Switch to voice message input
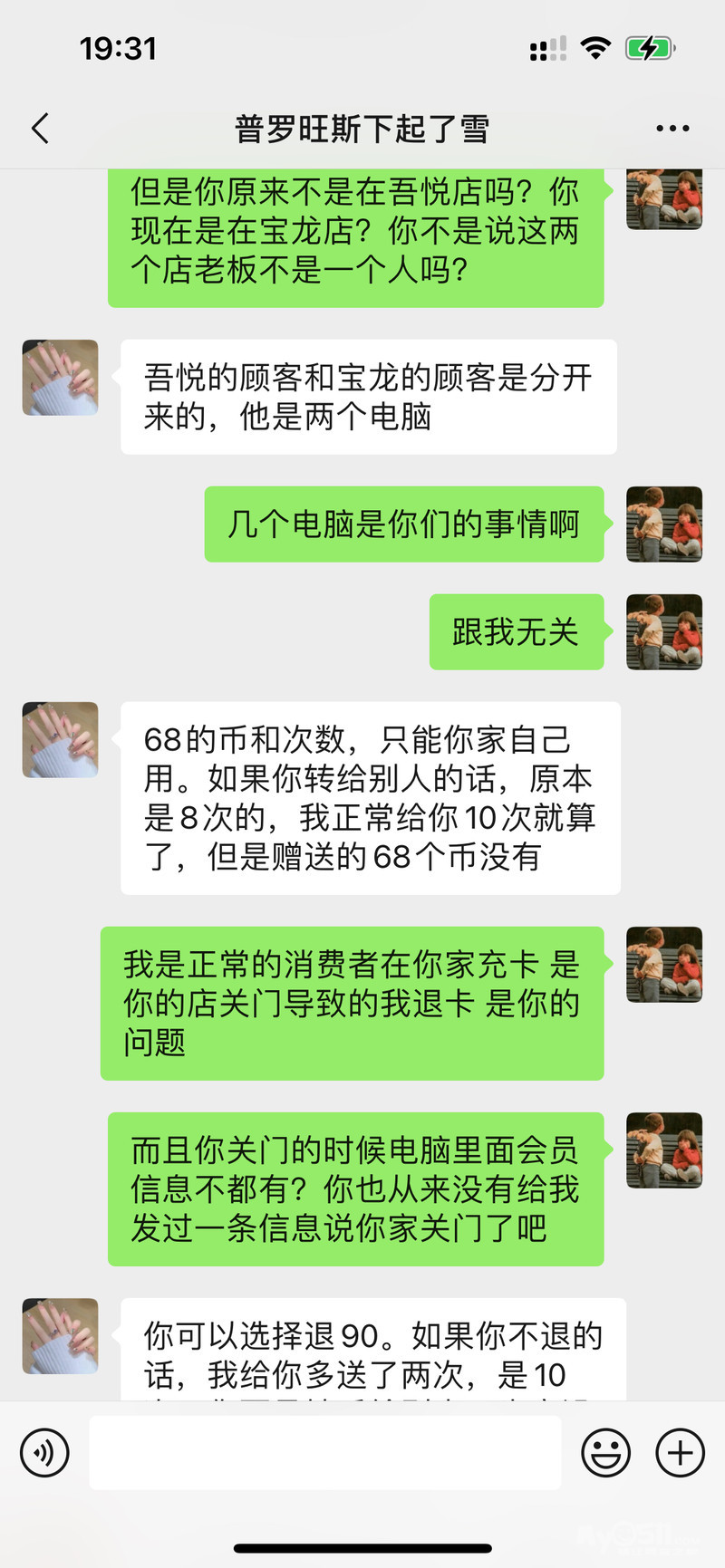Viewport: 725px width, 1568px height. point(44,1453)
